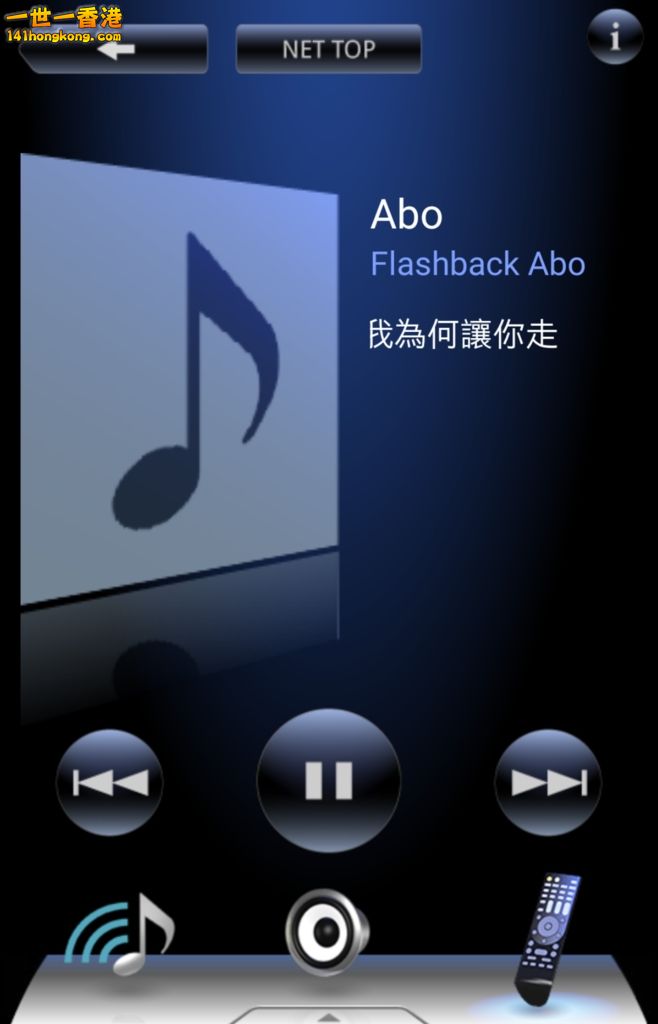This screenshot has height=1024, width=658.
Task: Skip to the next track
Action: [548, 782]
